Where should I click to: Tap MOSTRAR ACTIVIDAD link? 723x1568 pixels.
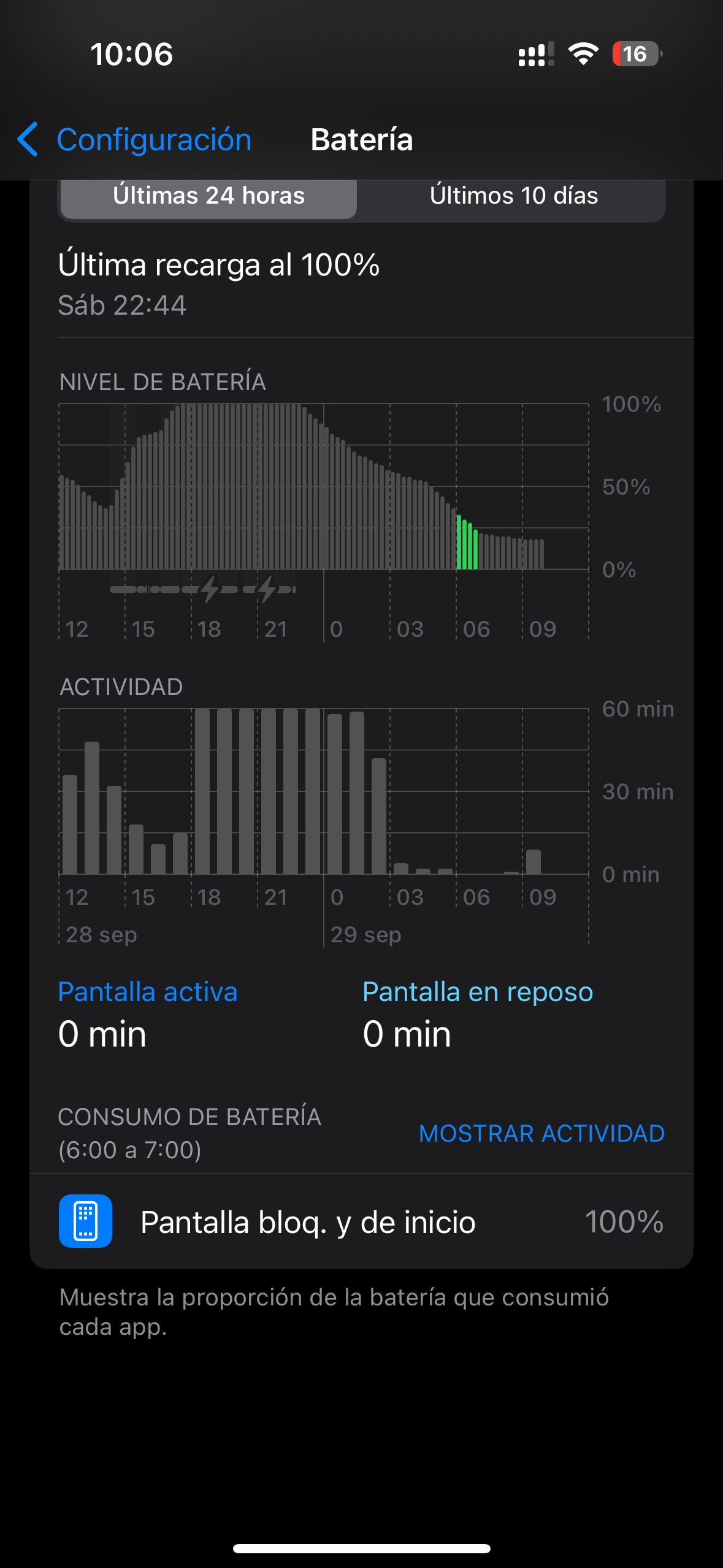pos(541,1134)
